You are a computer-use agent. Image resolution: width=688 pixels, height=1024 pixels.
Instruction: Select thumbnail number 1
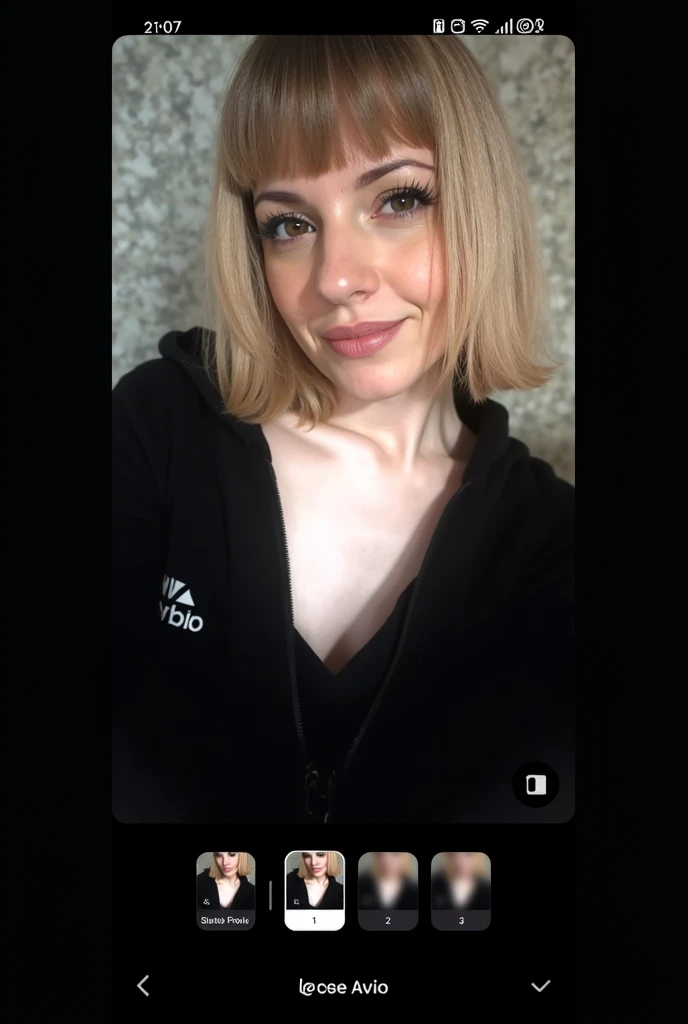(x=314, y=890)
